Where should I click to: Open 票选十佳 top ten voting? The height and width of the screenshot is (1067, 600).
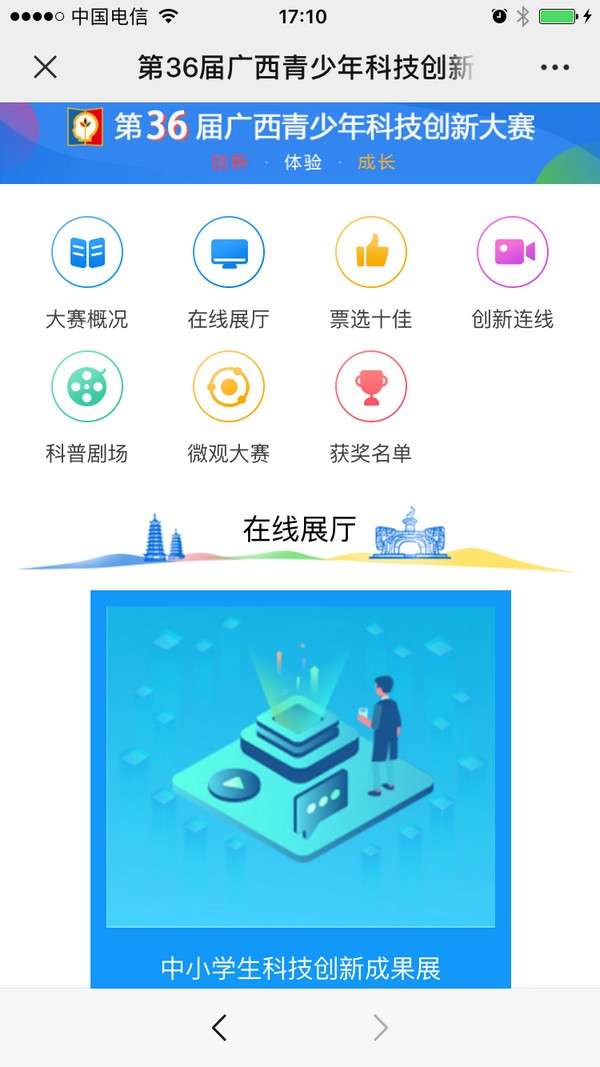tap(371, 252)
